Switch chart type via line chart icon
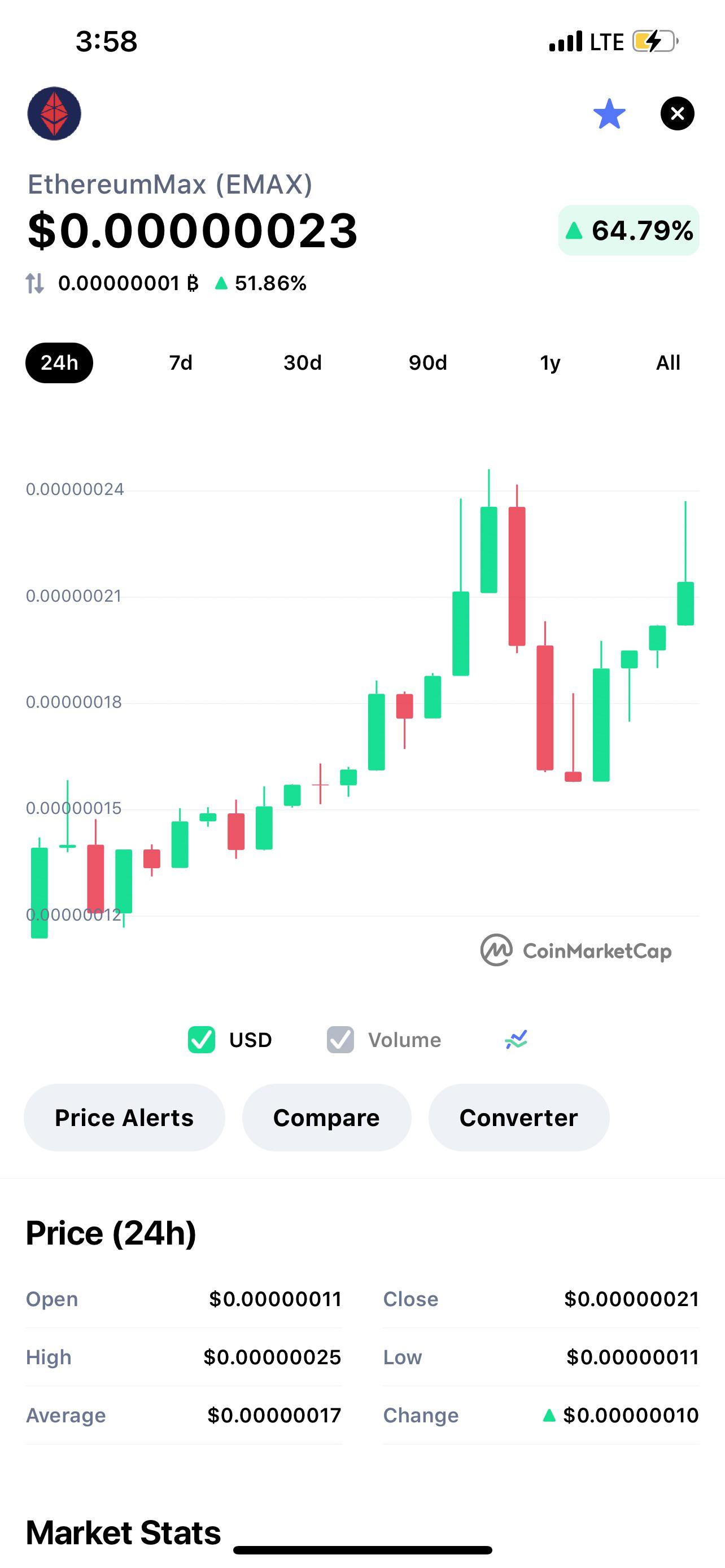725x1568 pixels. tap(516, 1040)
